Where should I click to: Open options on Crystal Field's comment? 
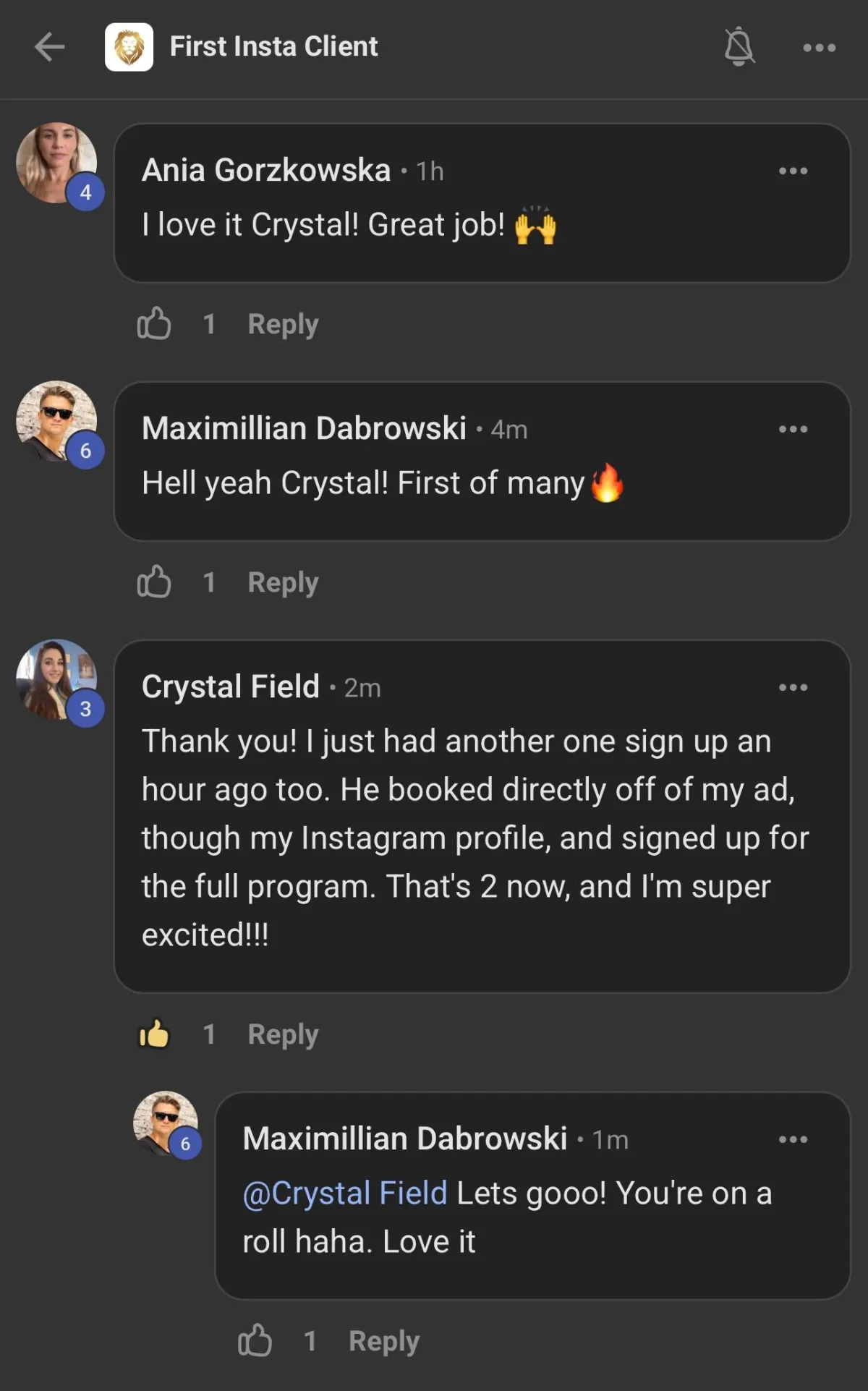(x=793, y=688)
